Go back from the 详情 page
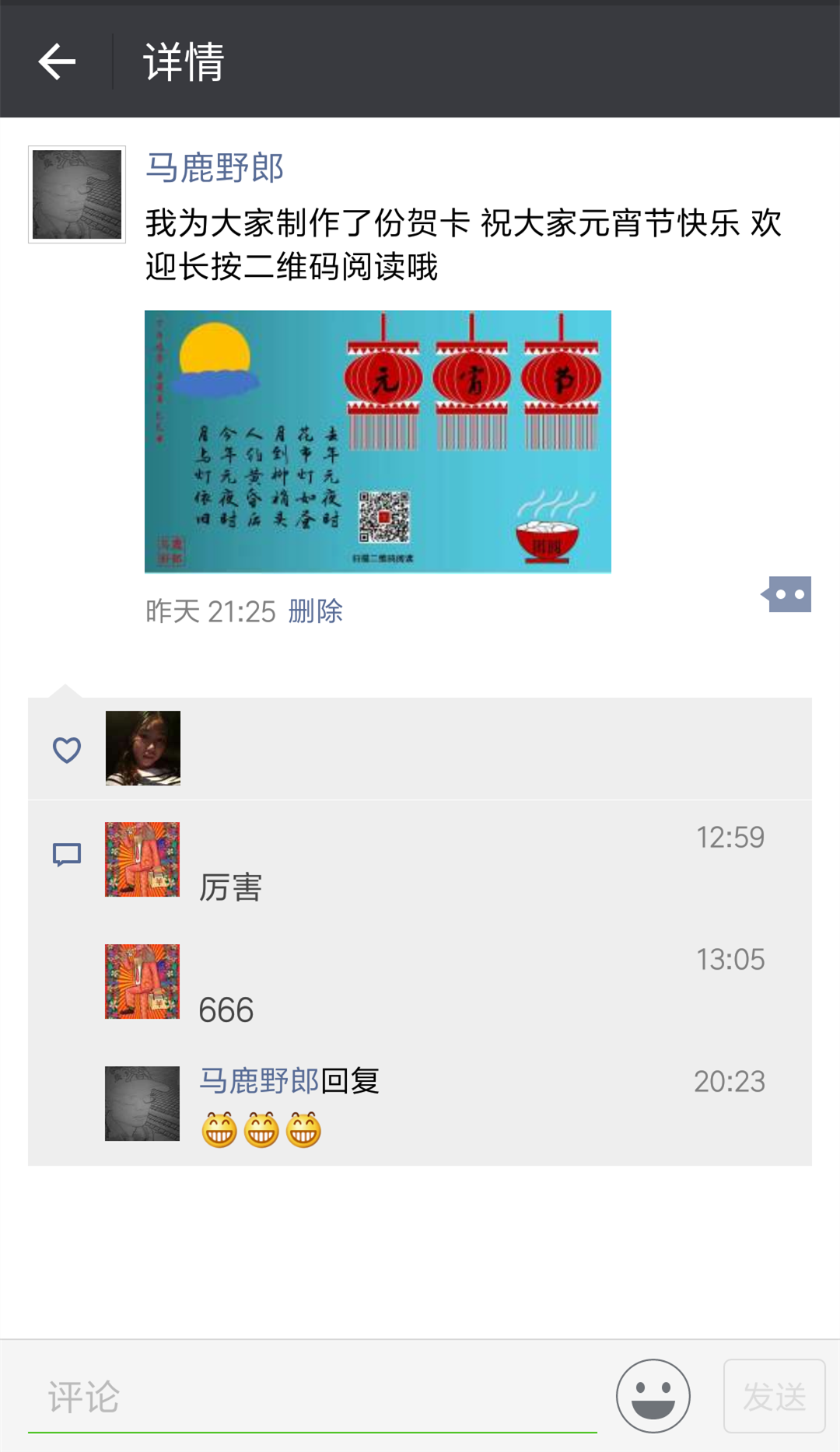The width and height of the screenshot is (840, 1452). (57, 62)
